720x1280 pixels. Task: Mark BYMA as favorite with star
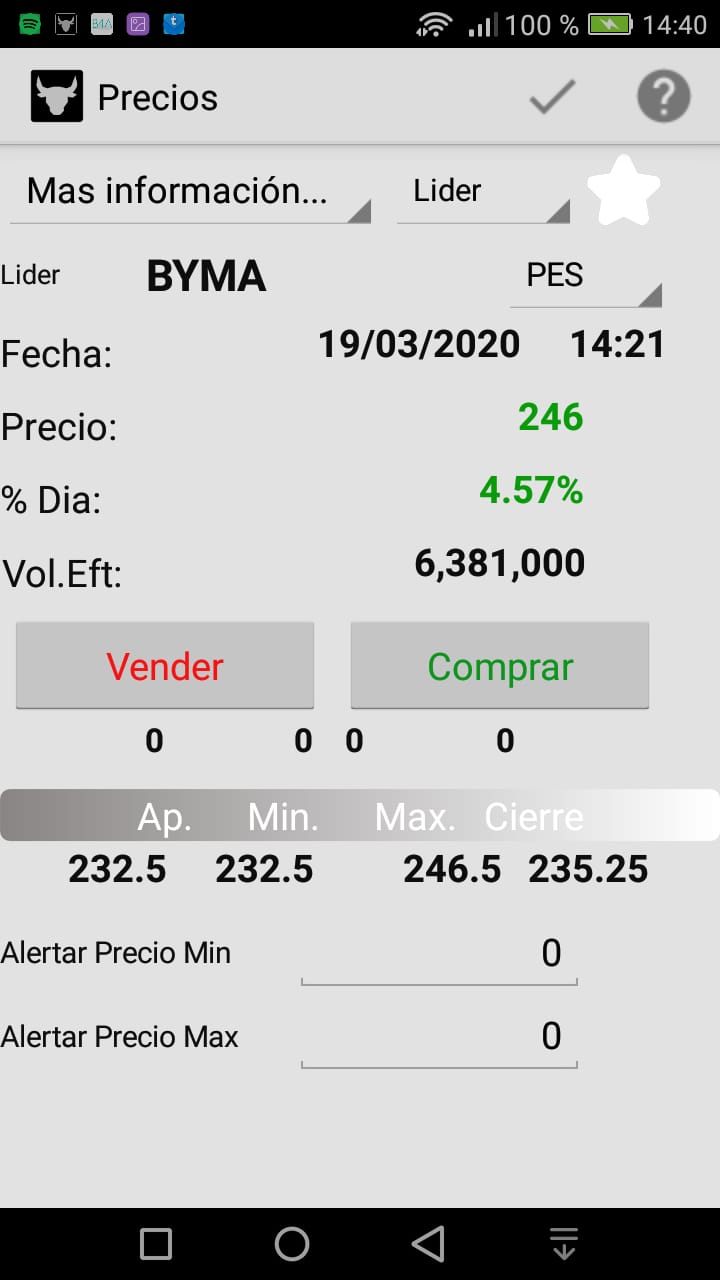(623, 191)
